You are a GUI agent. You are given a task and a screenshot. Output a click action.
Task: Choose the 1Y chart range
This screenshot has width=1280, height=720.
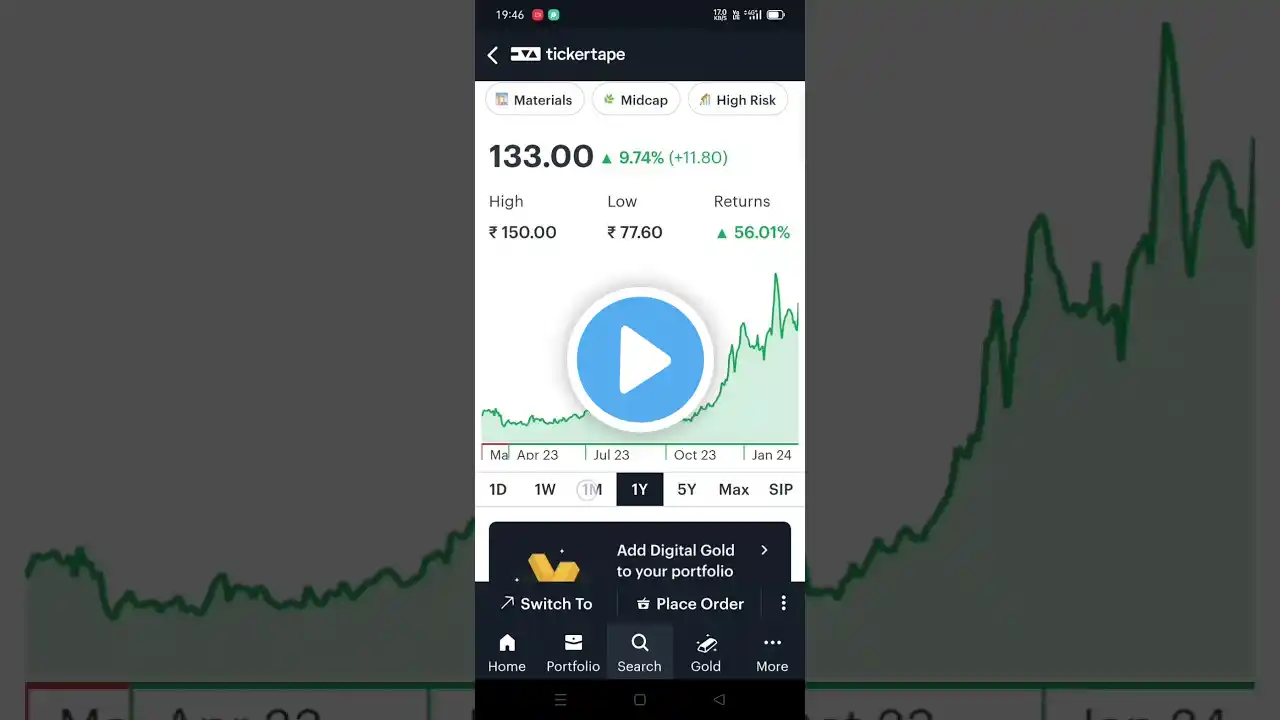[639, 489]
